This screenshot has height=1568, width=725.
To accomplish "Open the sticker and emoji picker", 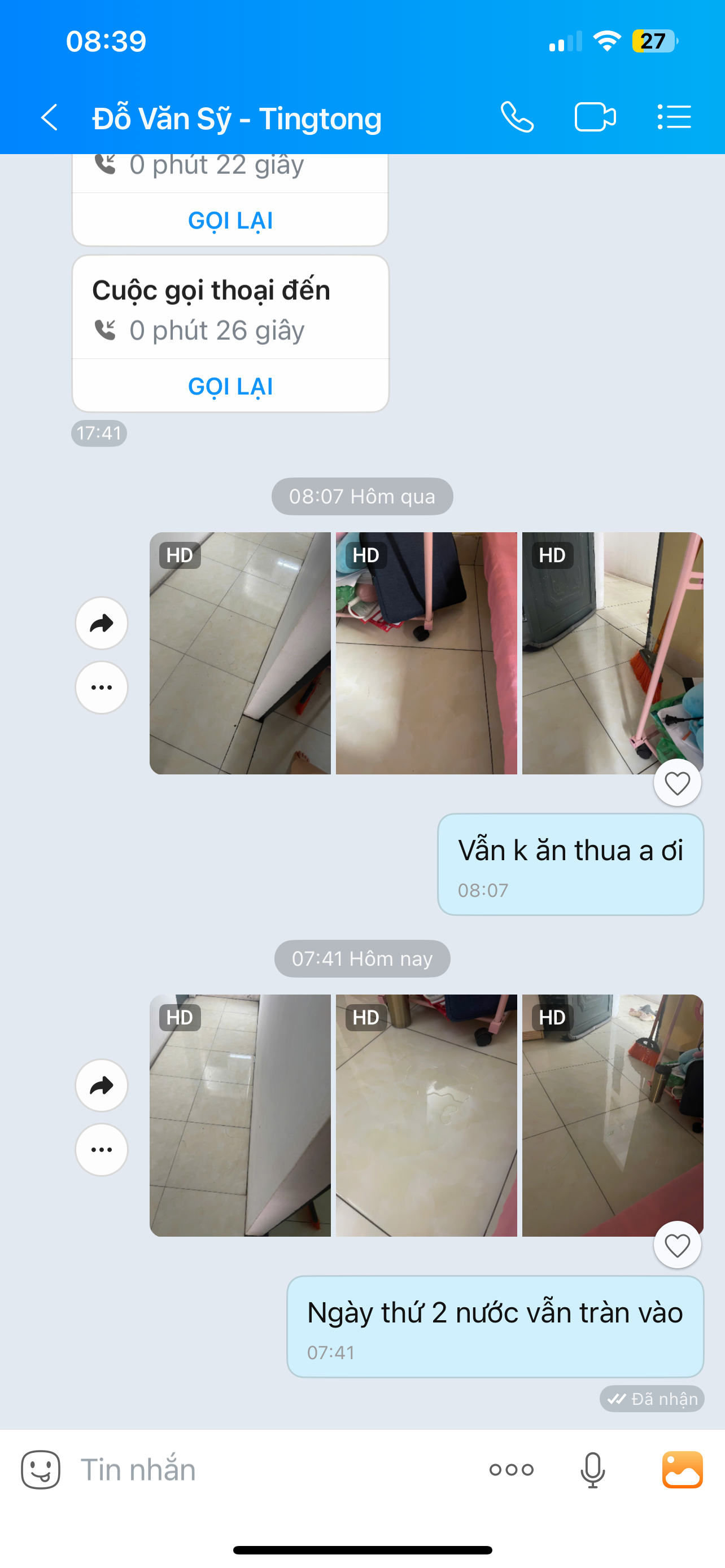I will pos(41,1470).
